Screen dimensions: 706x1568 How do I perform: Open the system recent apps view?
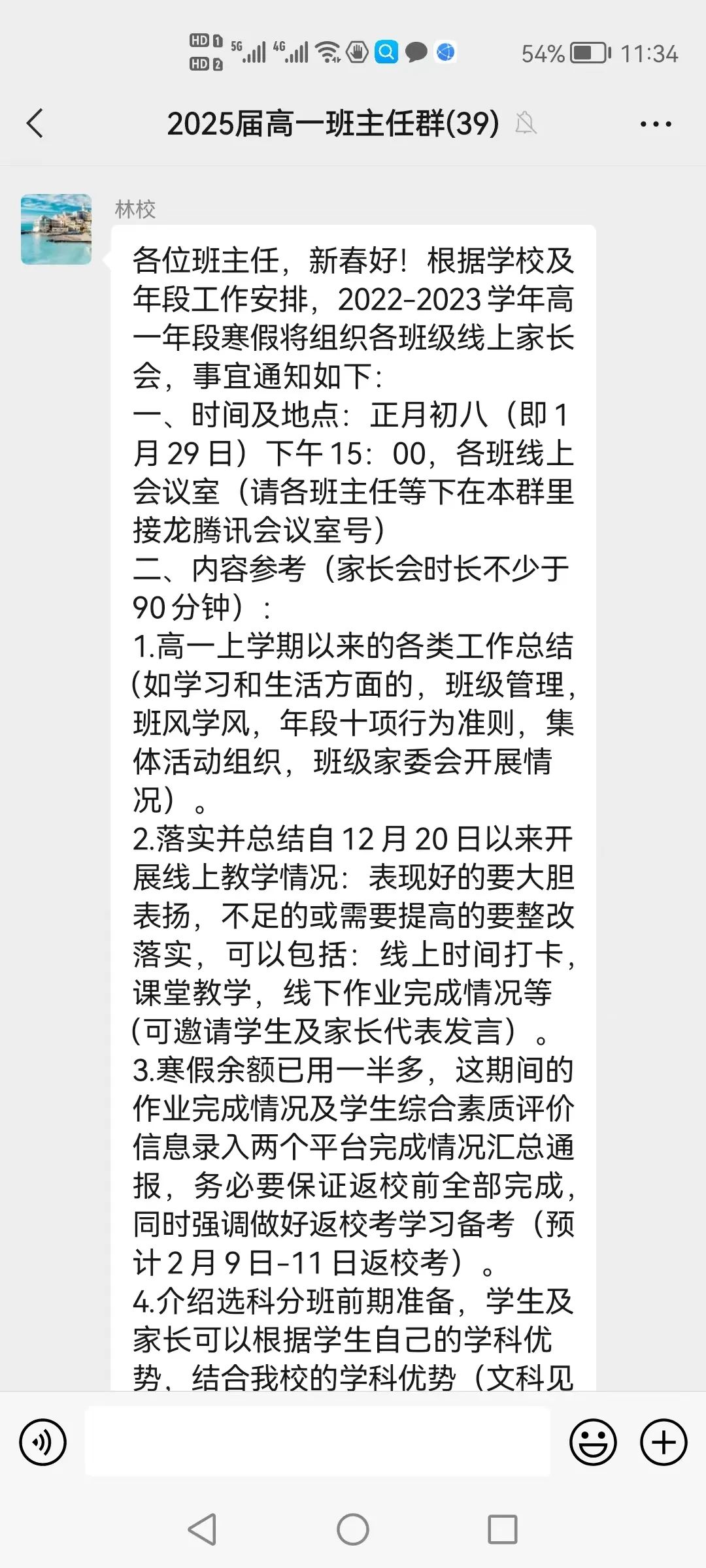[503, 1529]
